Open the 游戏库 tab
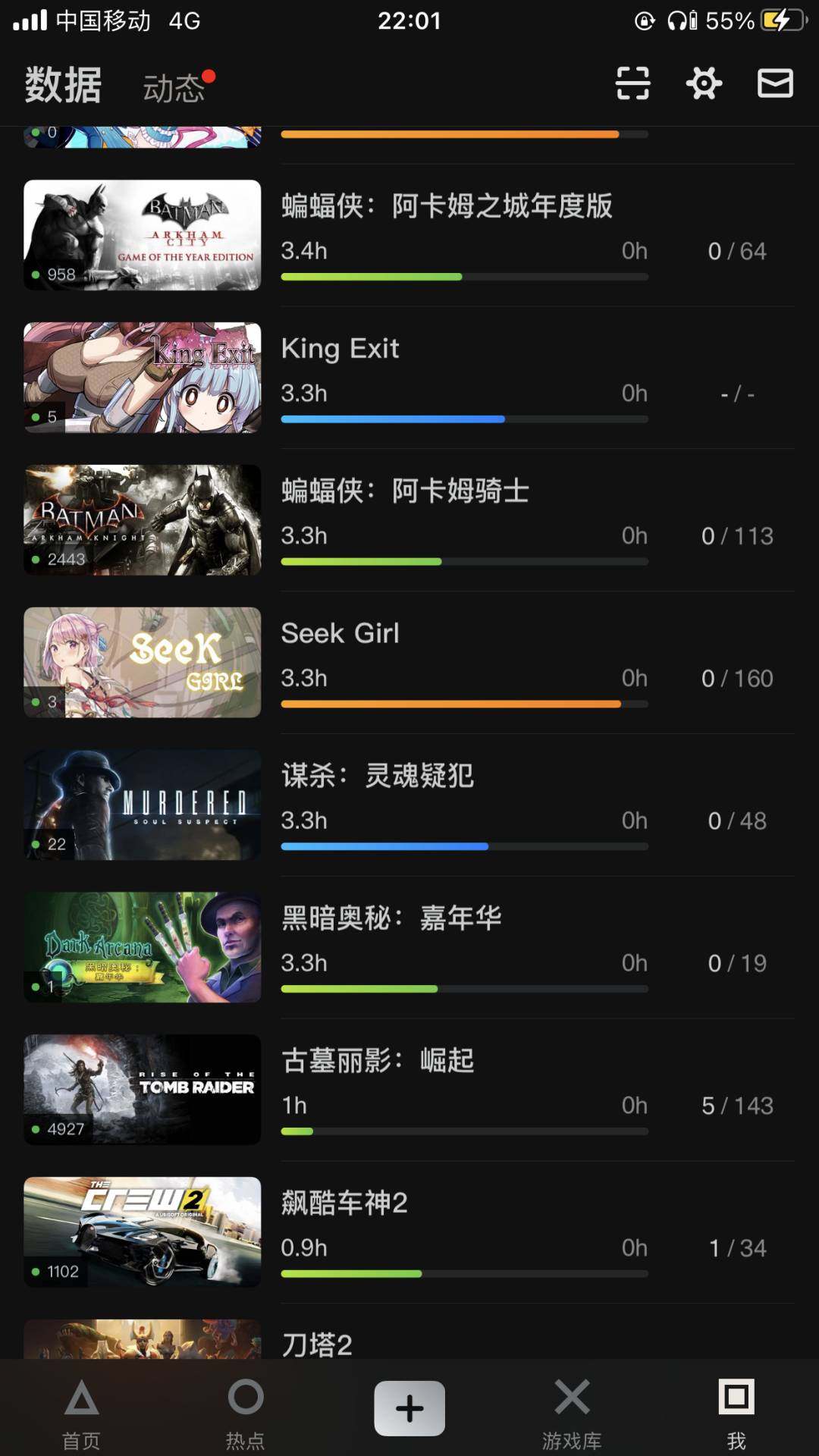This screenshot has height=1456, width=819. pyautogui.click(x=572, y=1414)
